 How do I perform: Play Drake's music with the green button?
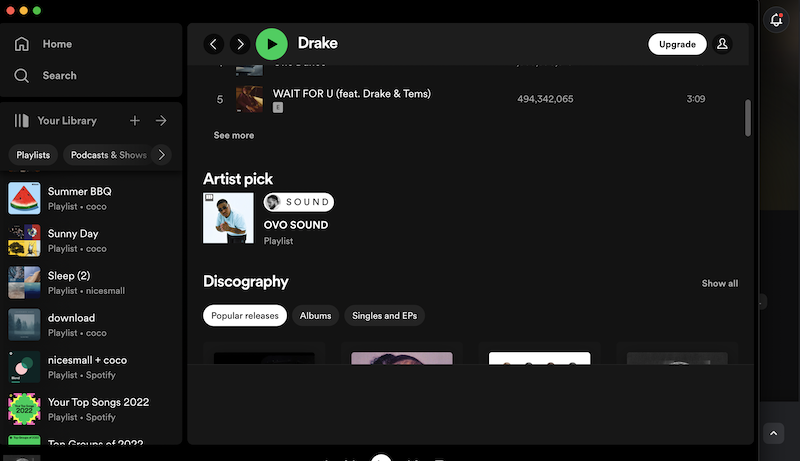(272, 44)
